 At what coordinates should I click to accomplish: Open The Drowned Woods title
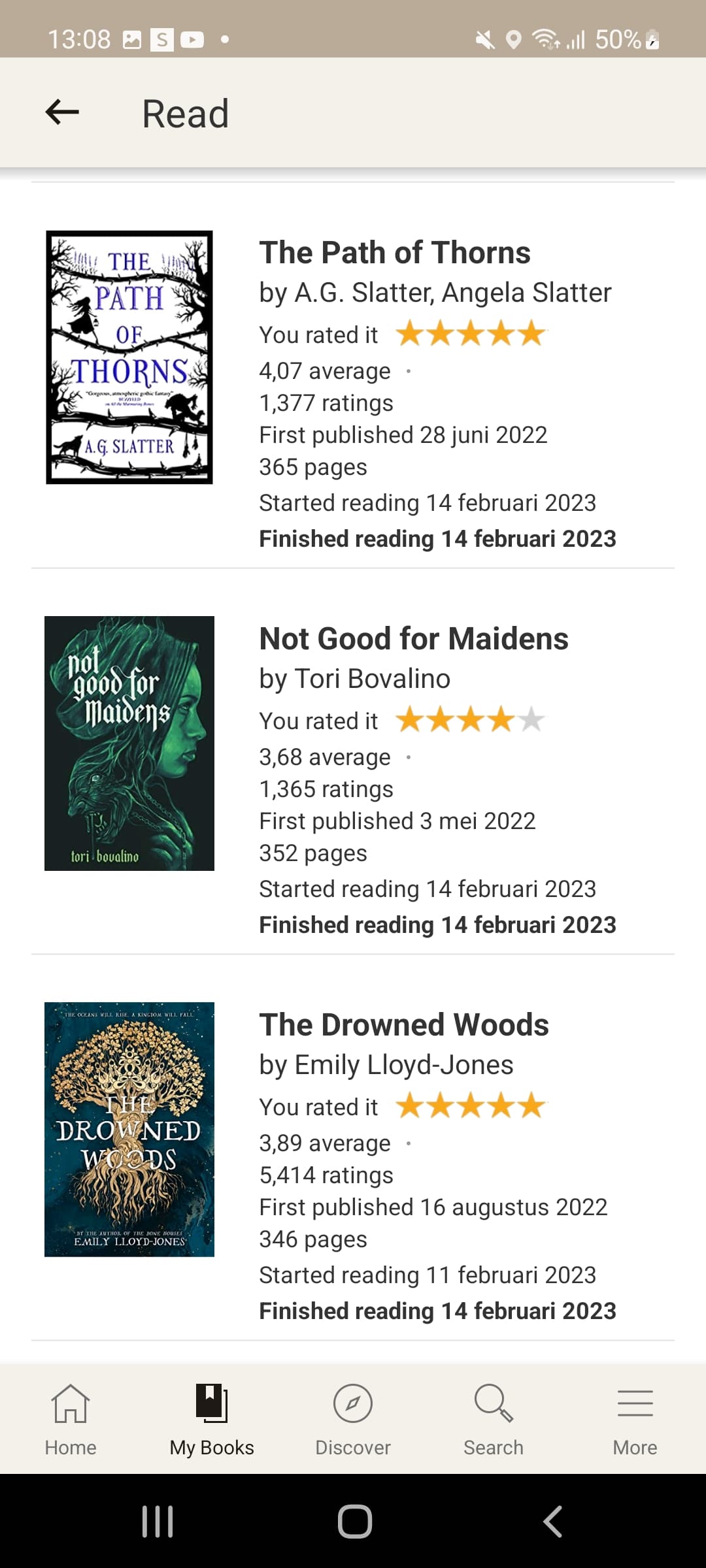point(404,1025)
